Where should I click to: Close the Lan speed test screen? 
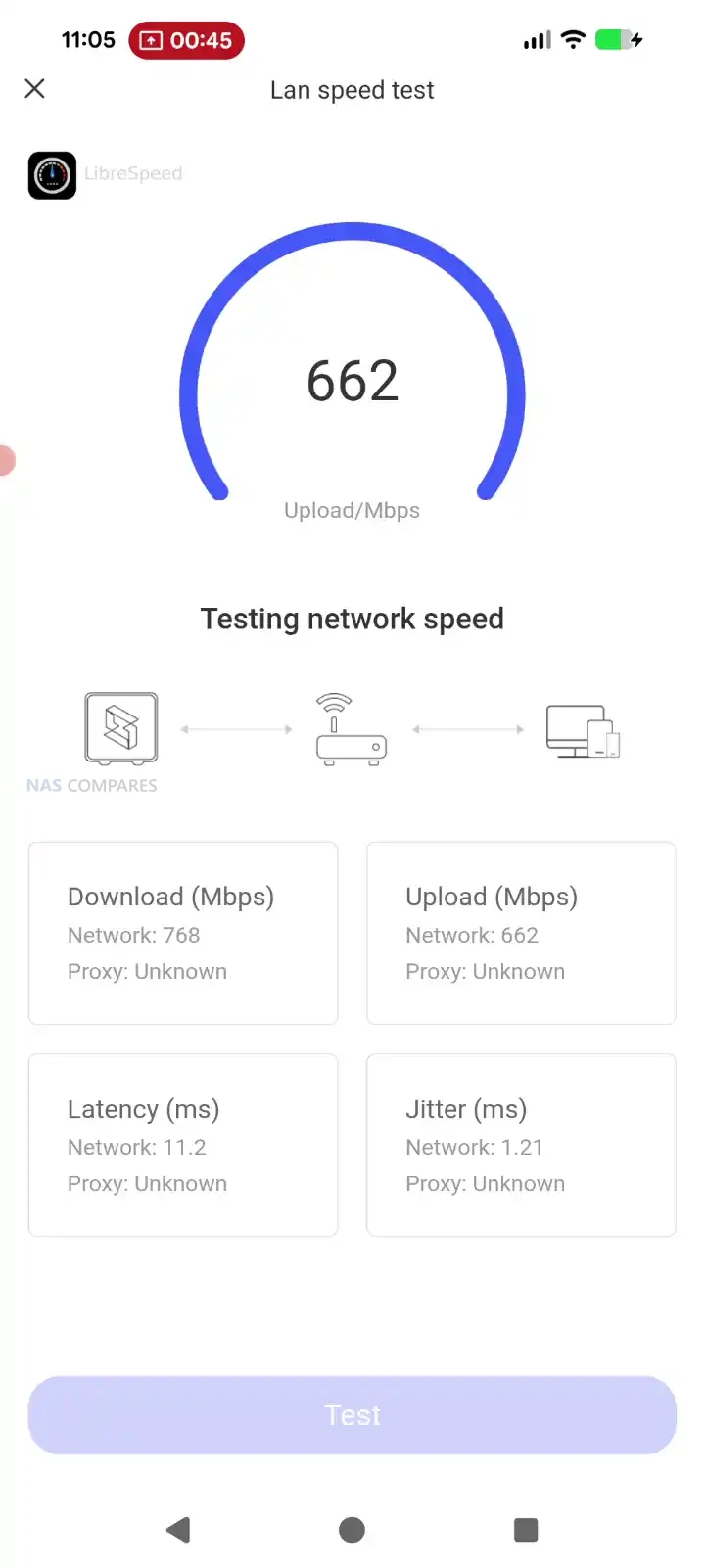pos(35,89)
